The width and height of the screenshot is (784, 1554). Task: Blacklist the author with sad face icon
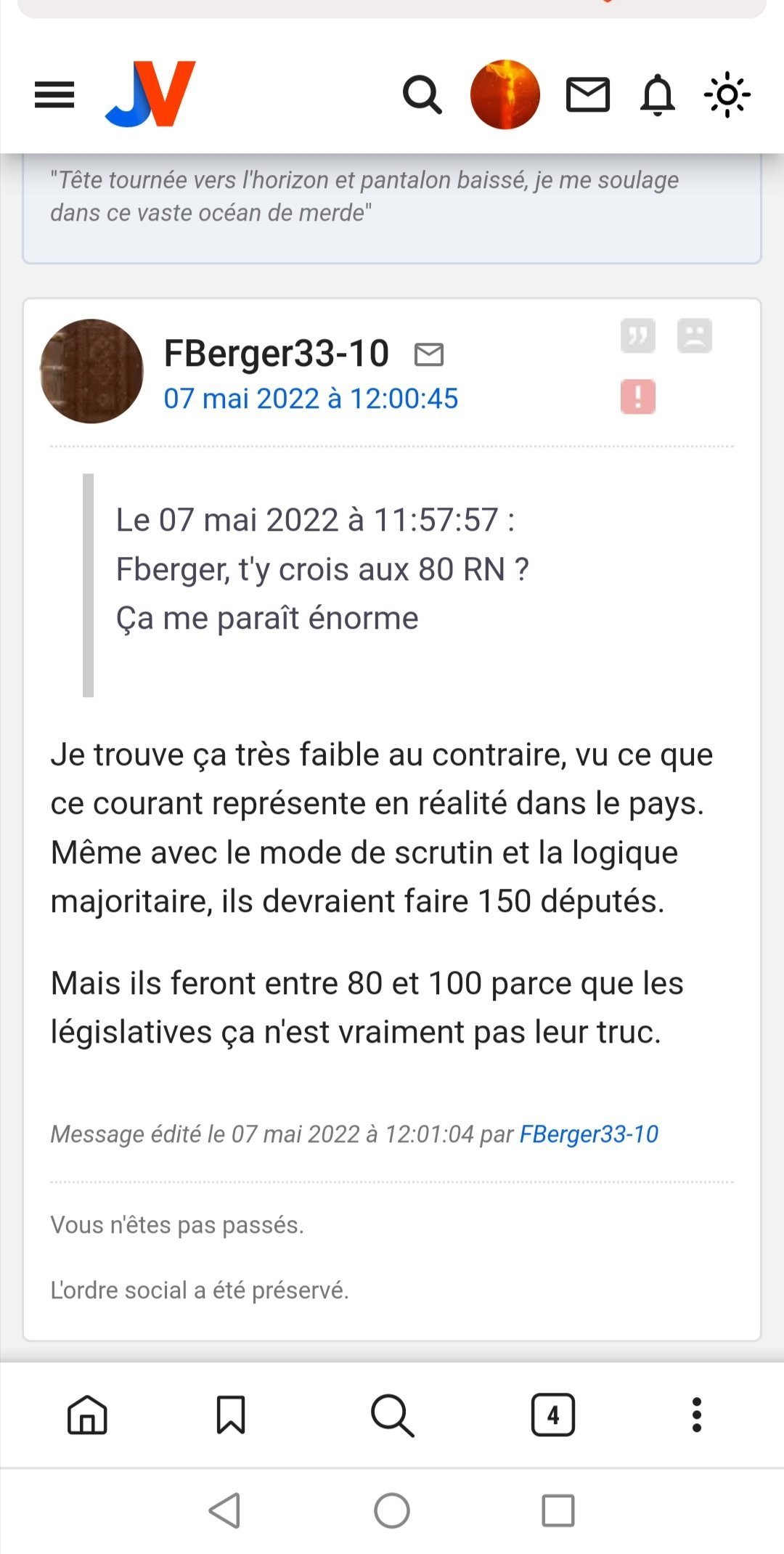(x=694, y=336)
